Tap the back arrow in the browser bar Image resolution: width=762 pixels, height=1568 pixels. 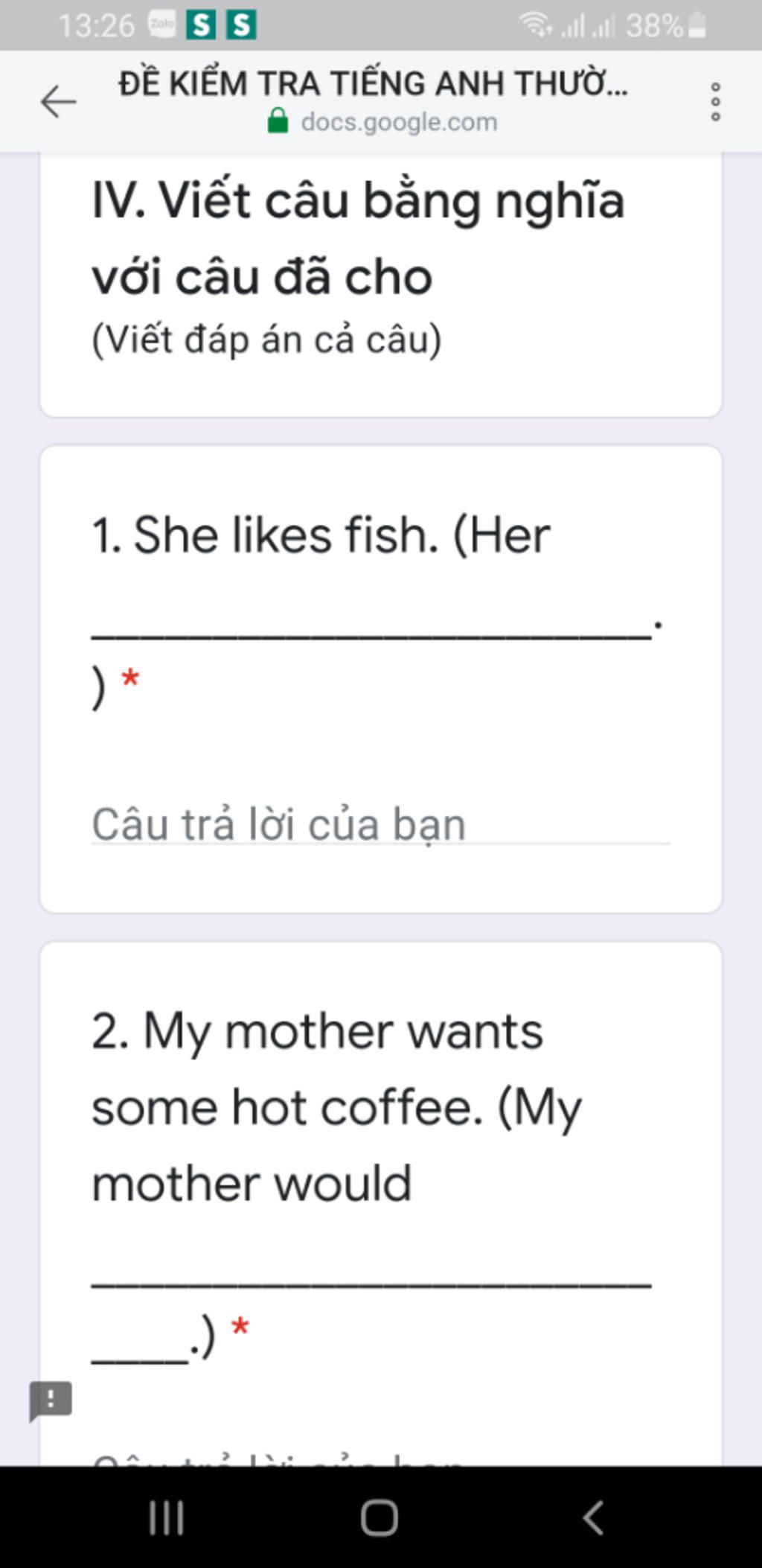pyautogui.click(x=58, y=102)
